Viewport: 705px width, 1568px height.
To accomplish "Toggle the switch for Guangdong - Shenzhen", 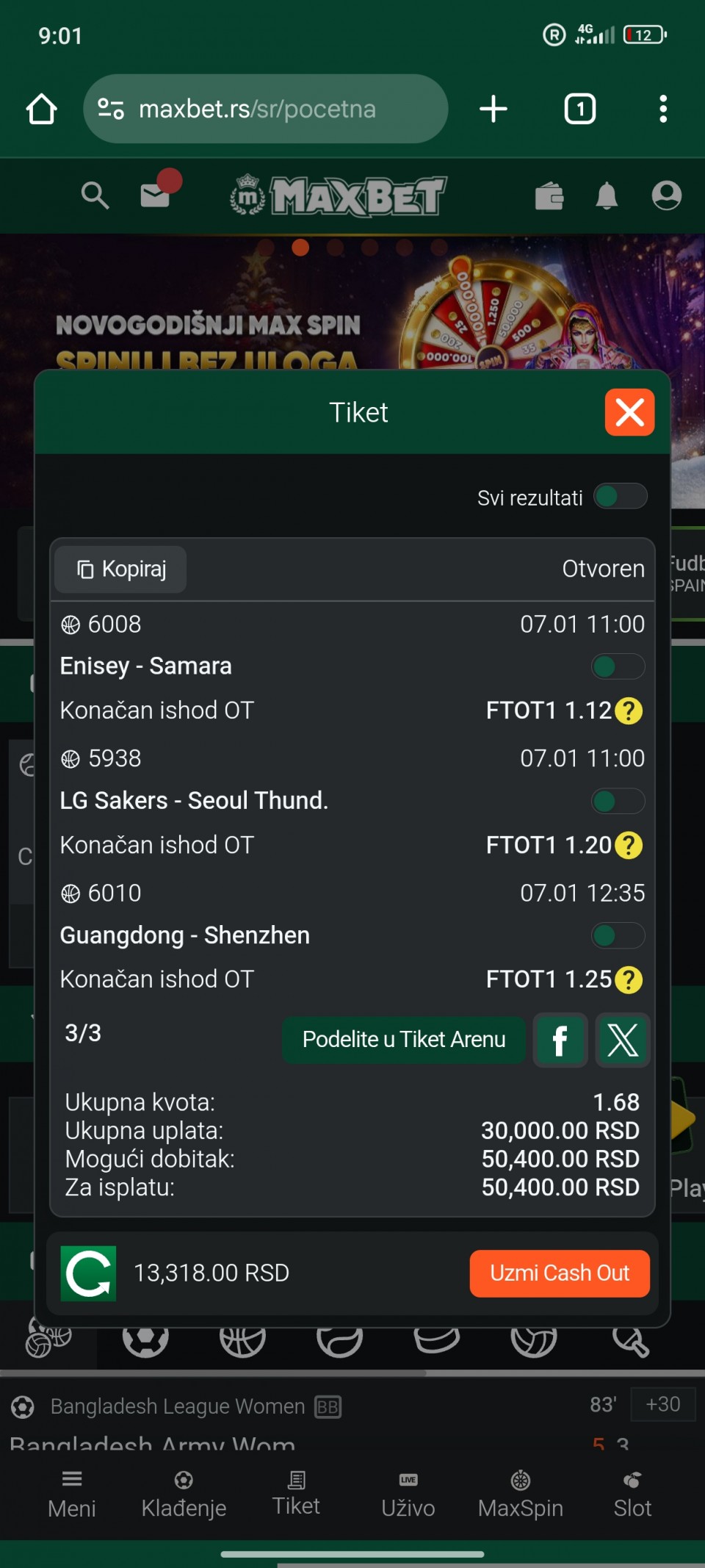I will (618, 936).
